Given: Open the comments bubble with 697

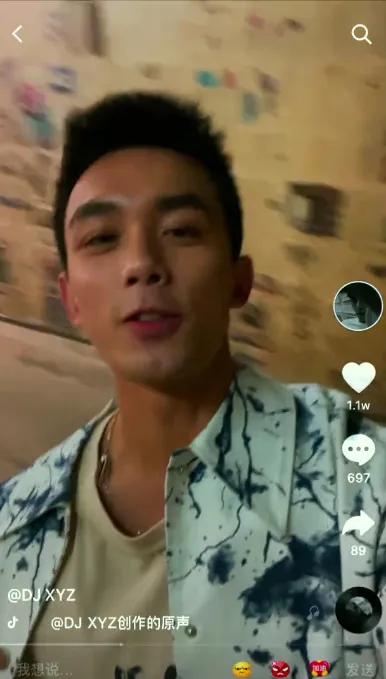Looking at the screenshot, I should [x=358, y=450].
